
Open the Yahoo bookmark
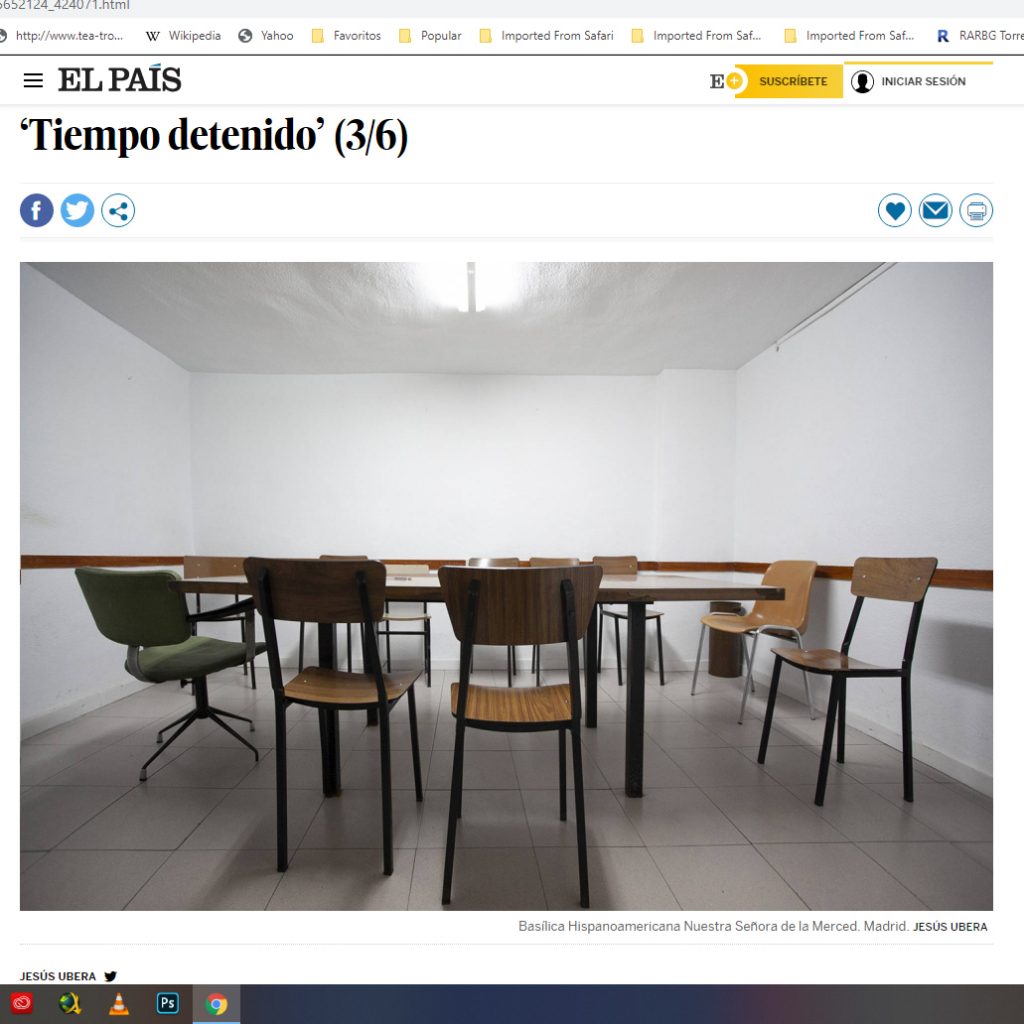point(266,35)
